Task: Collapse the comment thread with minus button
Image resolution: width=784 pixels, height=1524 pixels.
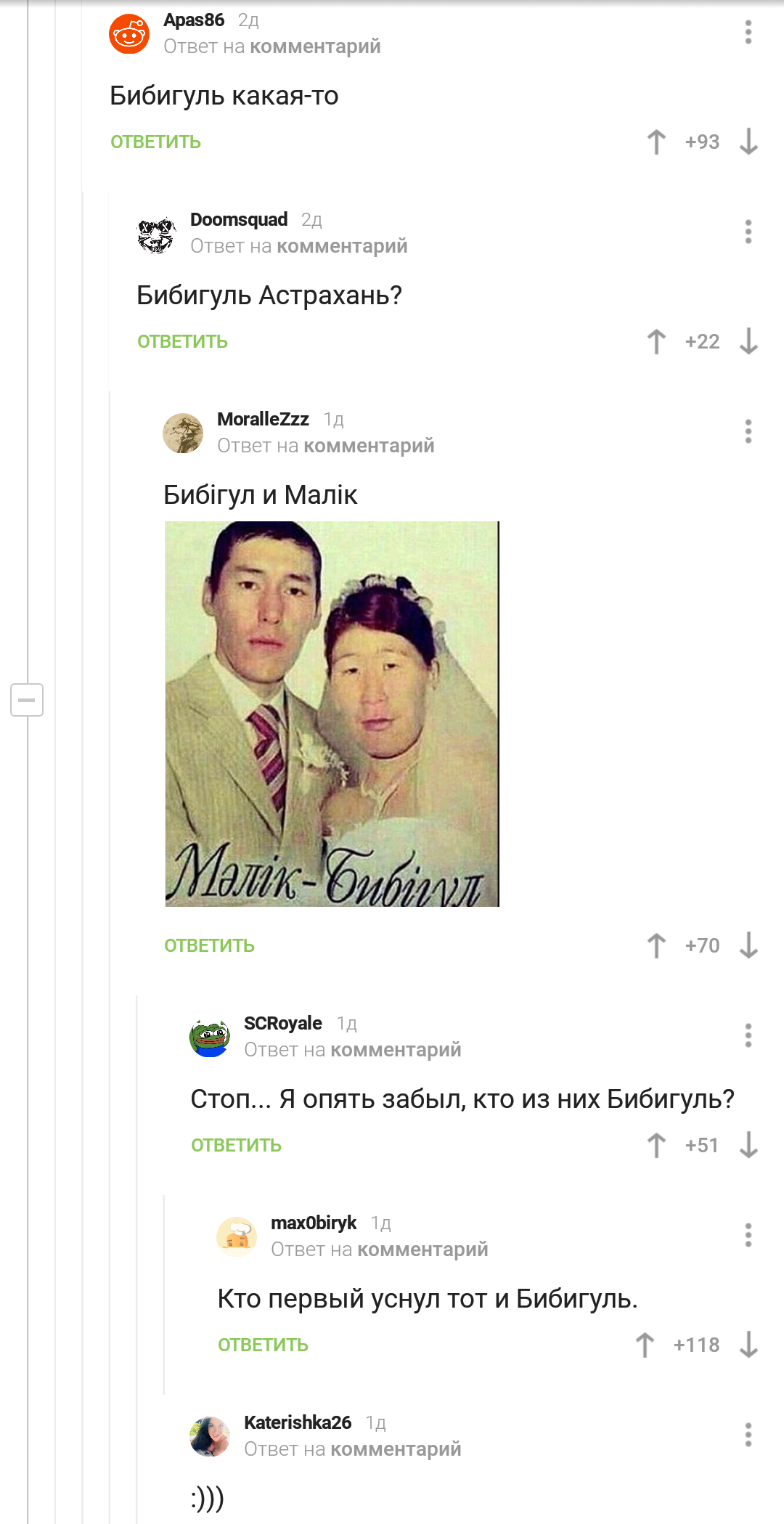Action: (27, 700)
